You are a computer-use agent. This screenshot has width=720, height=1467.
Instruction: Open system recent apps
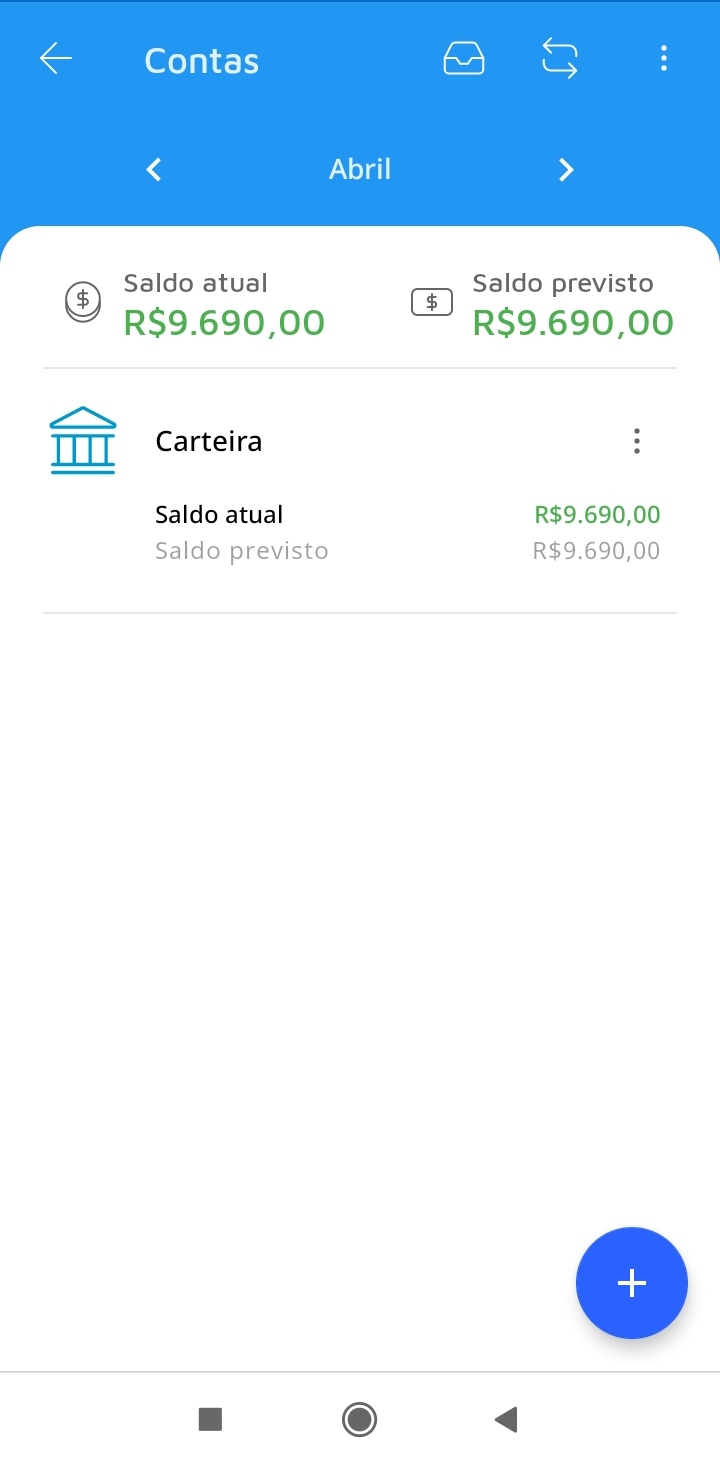tap(210, 1419)
